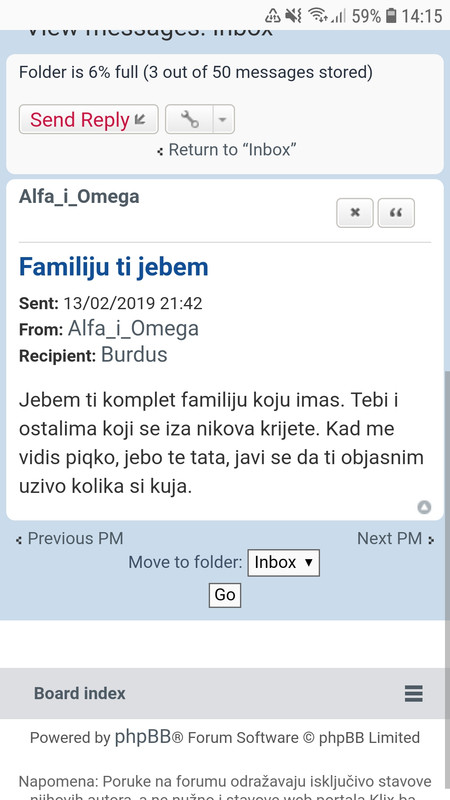Open the phpBB link in footer
Viewport: 450px width, 800px height.
click(x=142, y=737)
